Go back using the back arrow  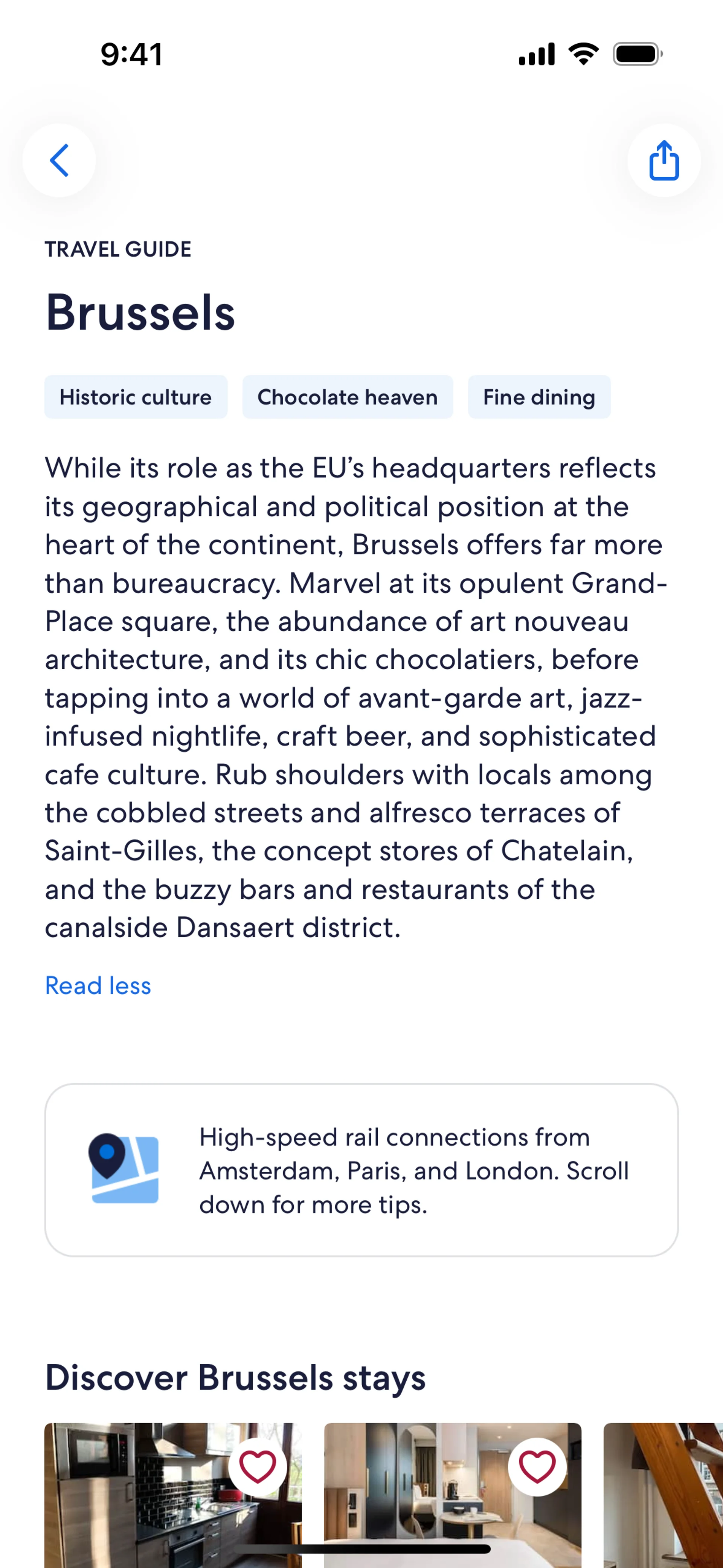pyautogui.click(x=59, y=161)
